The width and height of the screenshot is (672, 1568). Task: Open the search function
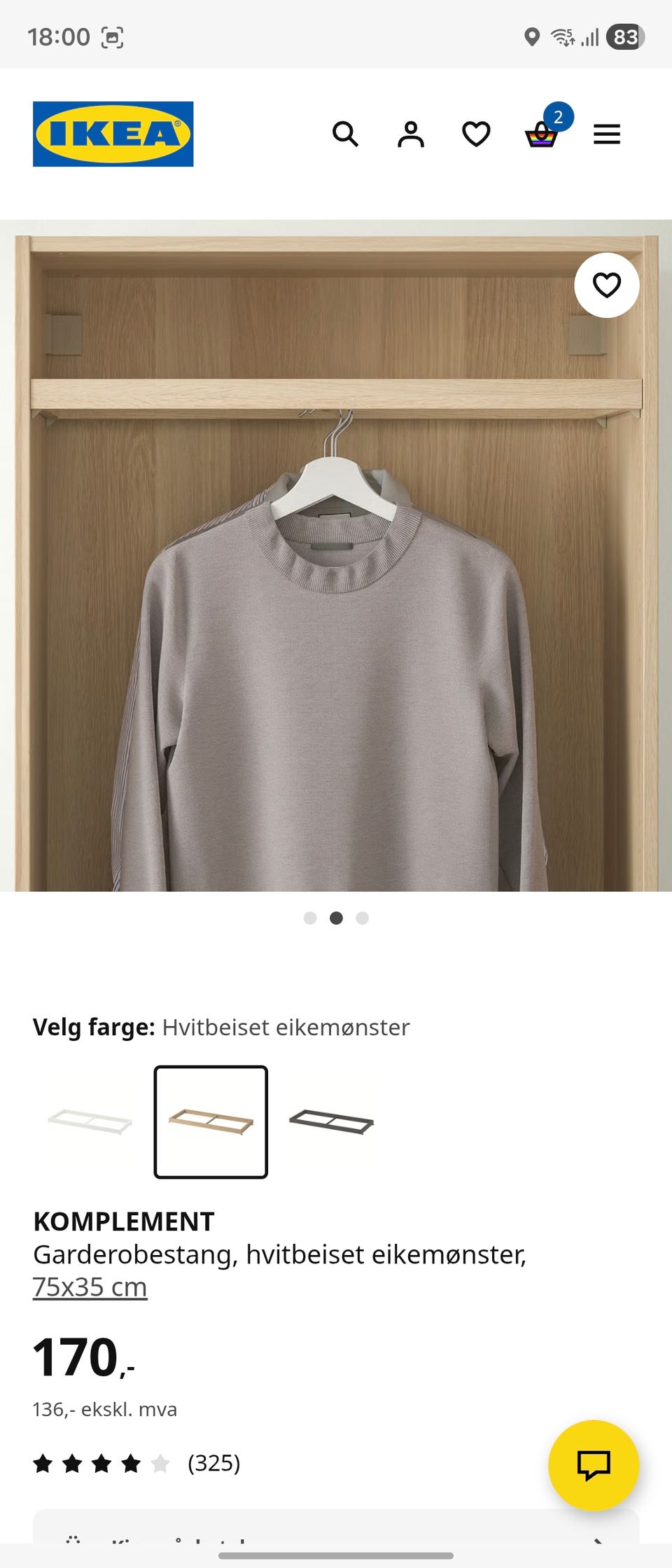[x=346, y=134]
